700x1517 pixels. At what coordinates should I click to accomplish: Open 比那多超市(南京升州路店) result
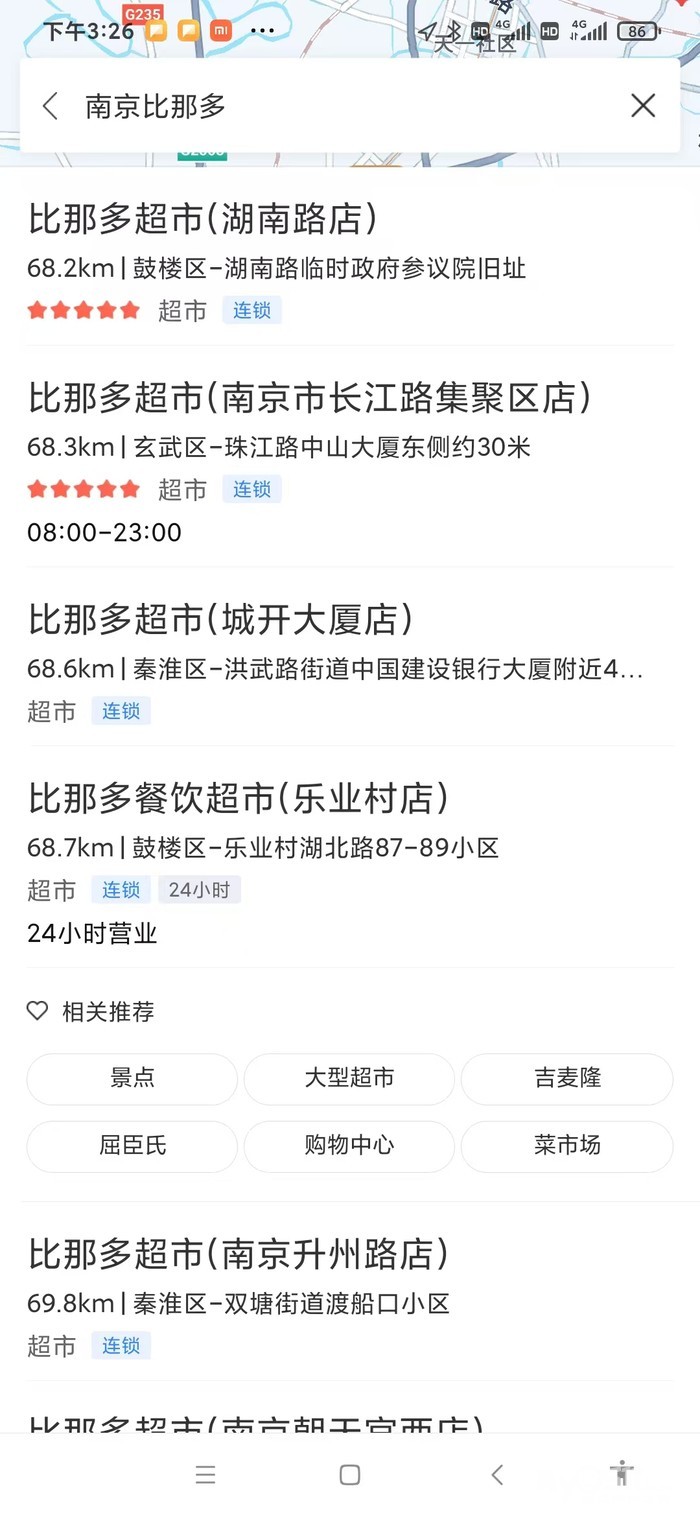click(x=238, y=1253)
